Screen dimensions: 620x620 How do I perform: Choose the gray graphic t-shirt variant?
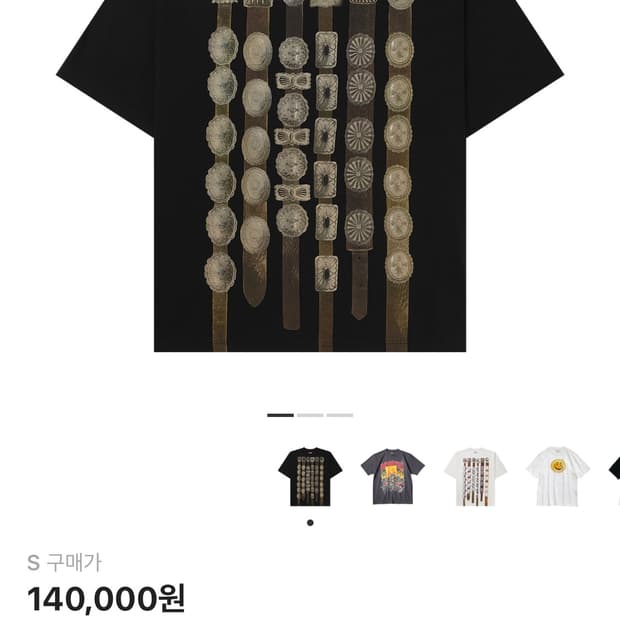393,477
